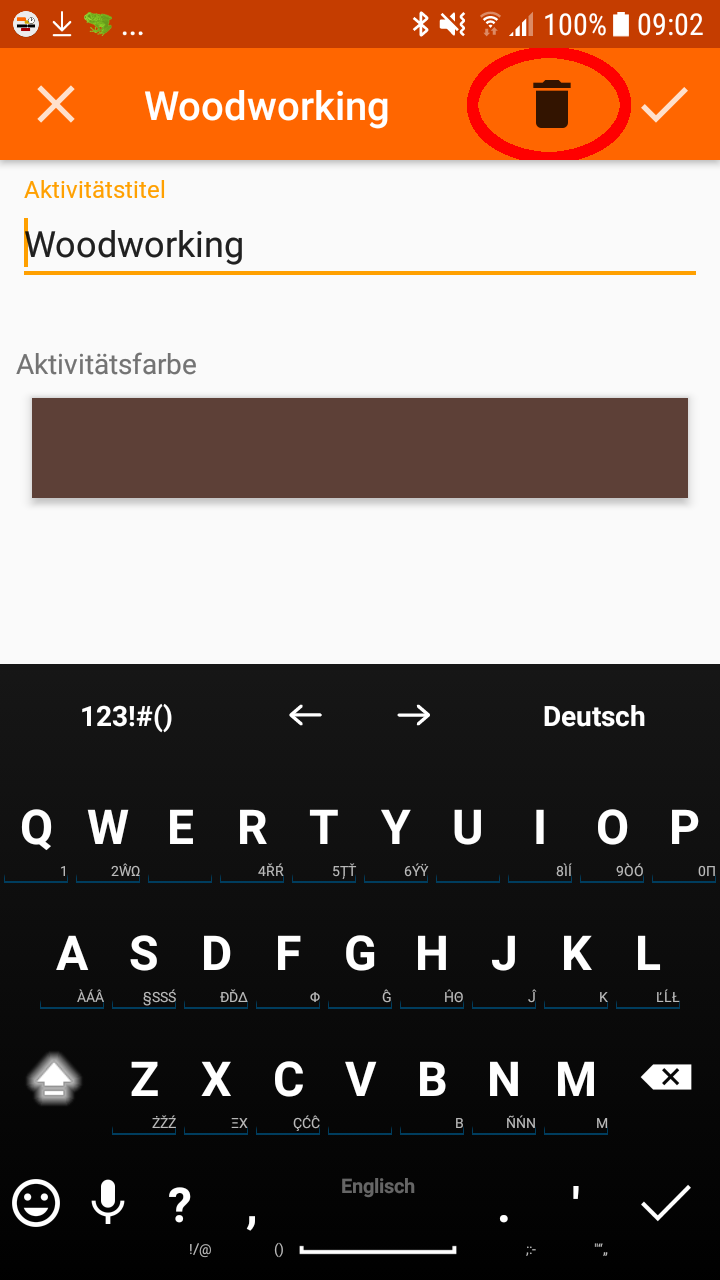This screenshot has height=1280, width=720.
Task: Open the emoji picker on the keyboard
Action: [x=36, y=1204]
